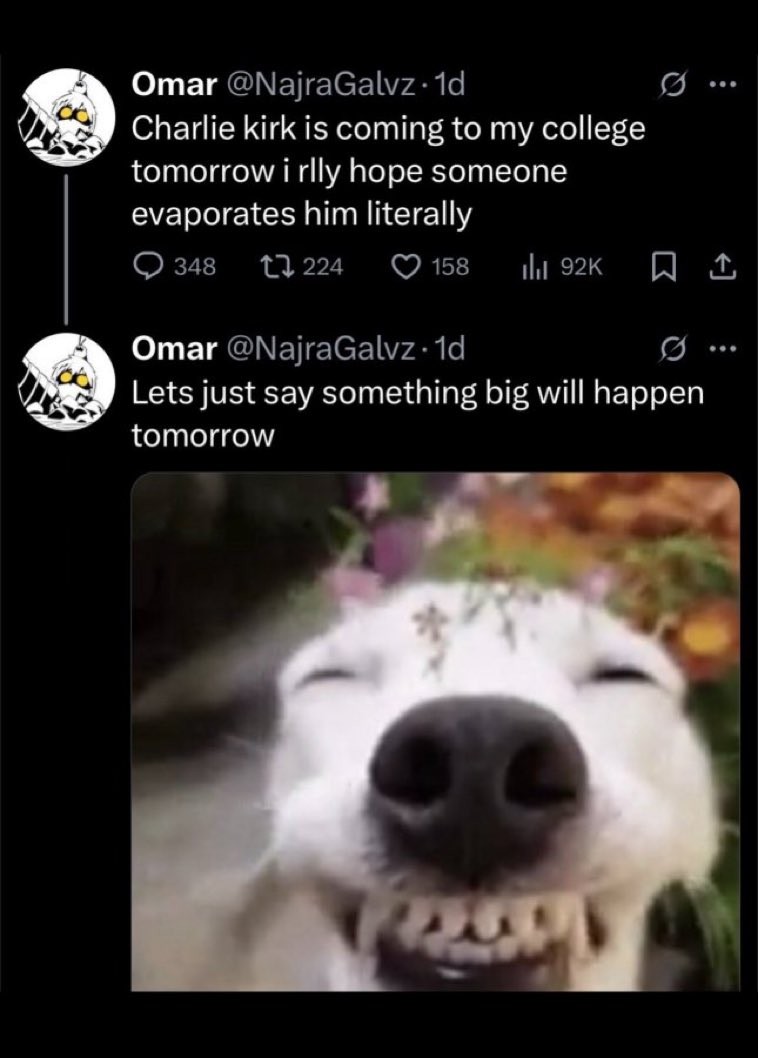Viewport: 758px width, 1058px height.
Task: Like the tweet with 158 likes
Action: click(x=404, y=266)
